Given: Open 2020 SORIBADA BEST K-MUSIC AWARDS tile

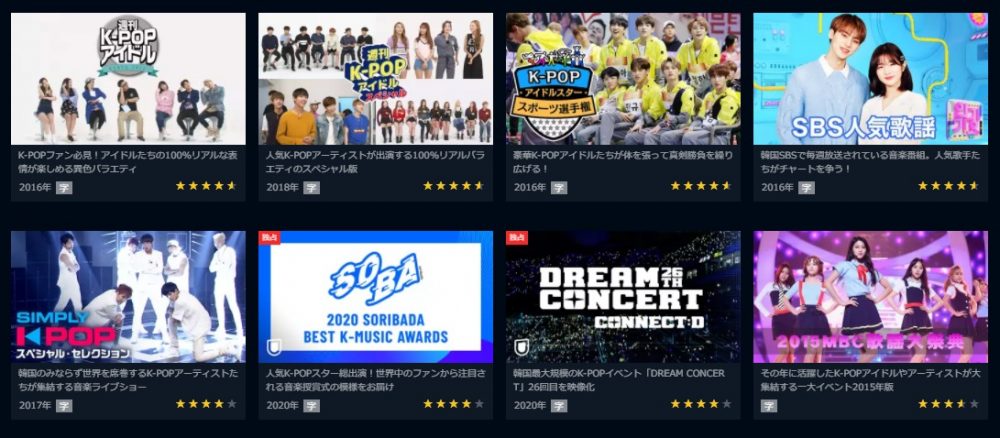Looking at the screenshot, I should click(x=375, y=297).
